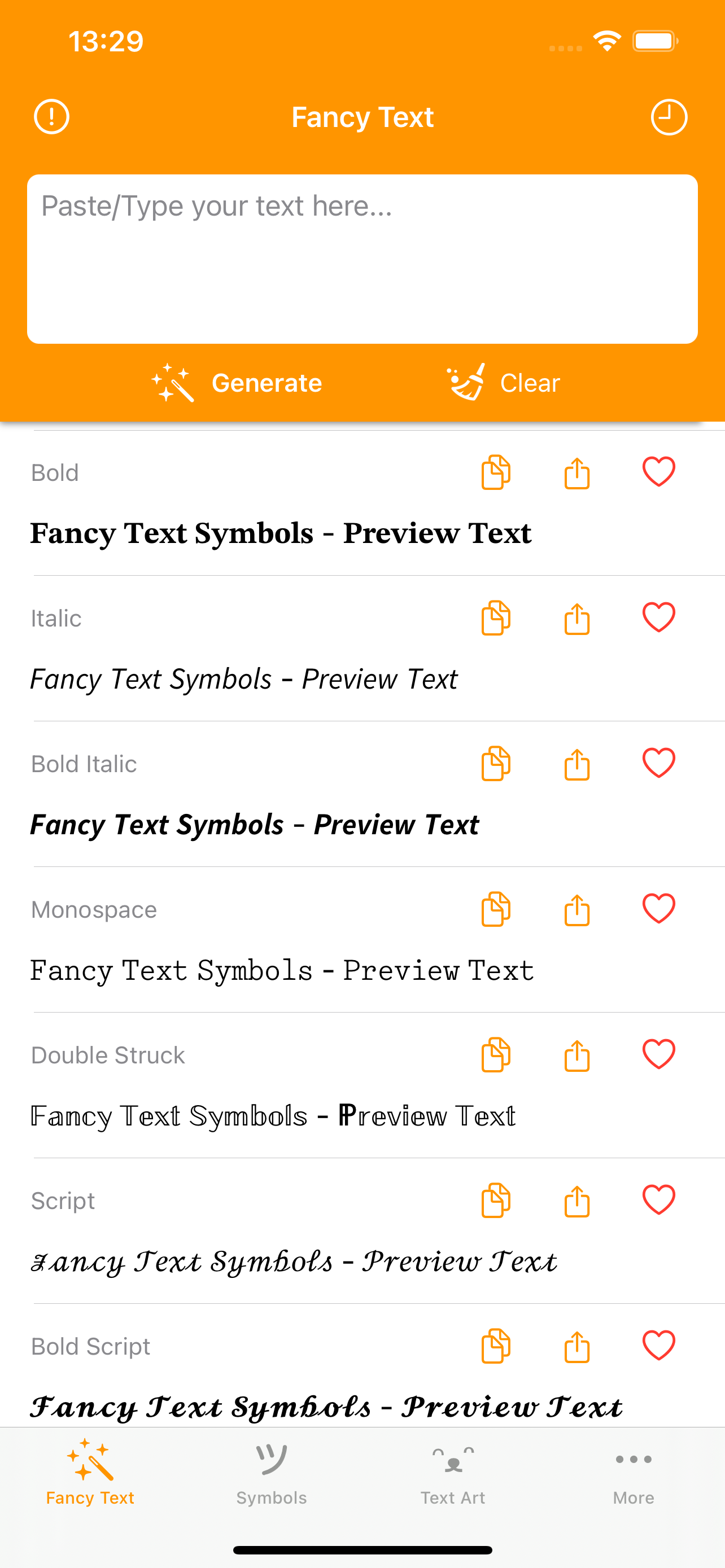Copy the Script styled text
The image size is (725, 1568).
(x=494, y=1201)
